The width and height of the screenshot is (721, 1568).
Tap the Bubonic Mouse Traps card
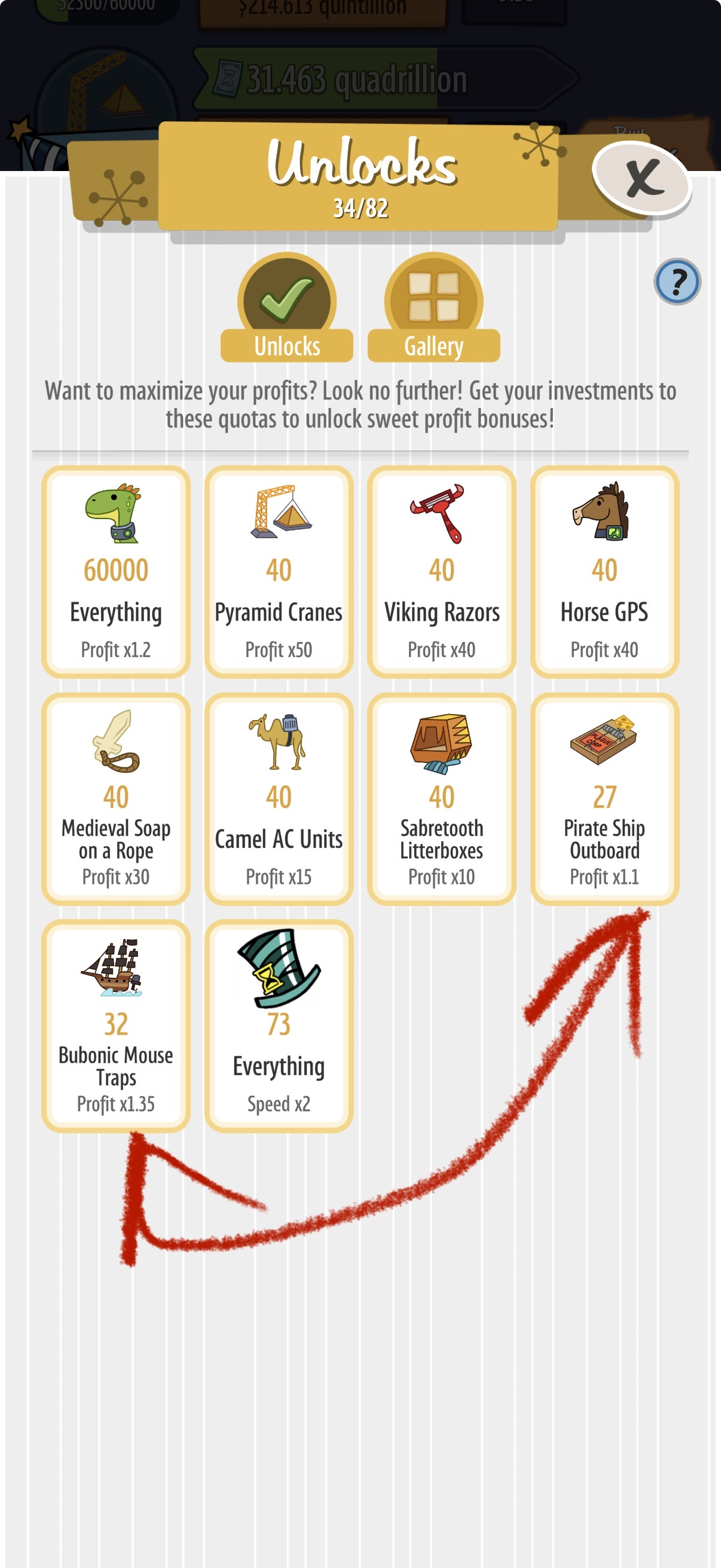(x=115, y=1026)
